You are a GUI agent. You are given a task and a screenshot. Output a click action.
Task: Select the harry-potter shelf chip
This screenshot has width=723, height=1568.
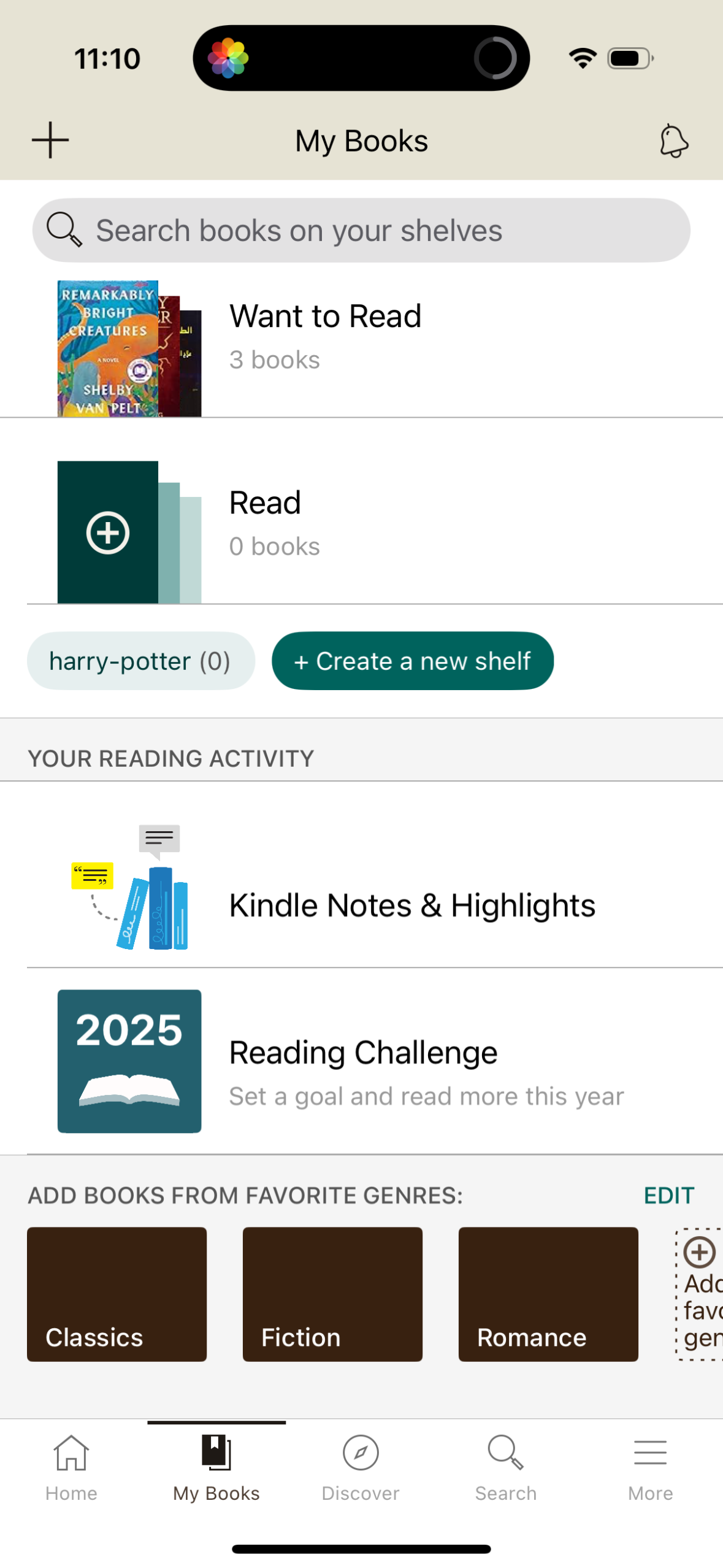140,661
